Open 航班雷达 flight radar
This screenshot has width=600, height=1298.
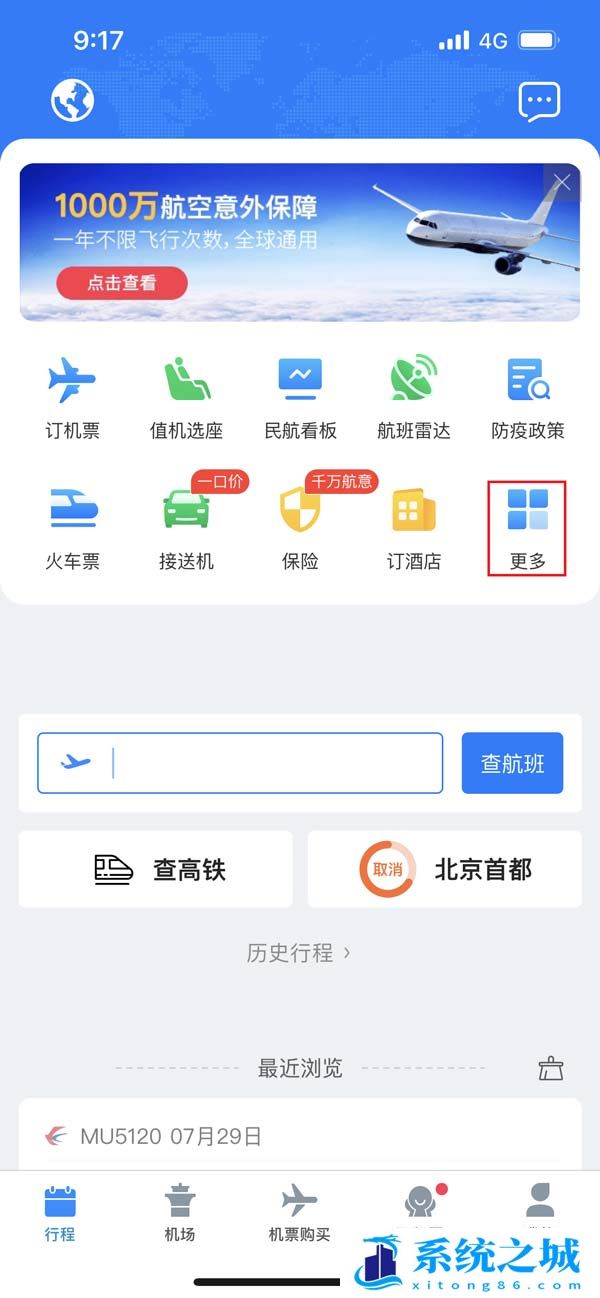point(414,399)
